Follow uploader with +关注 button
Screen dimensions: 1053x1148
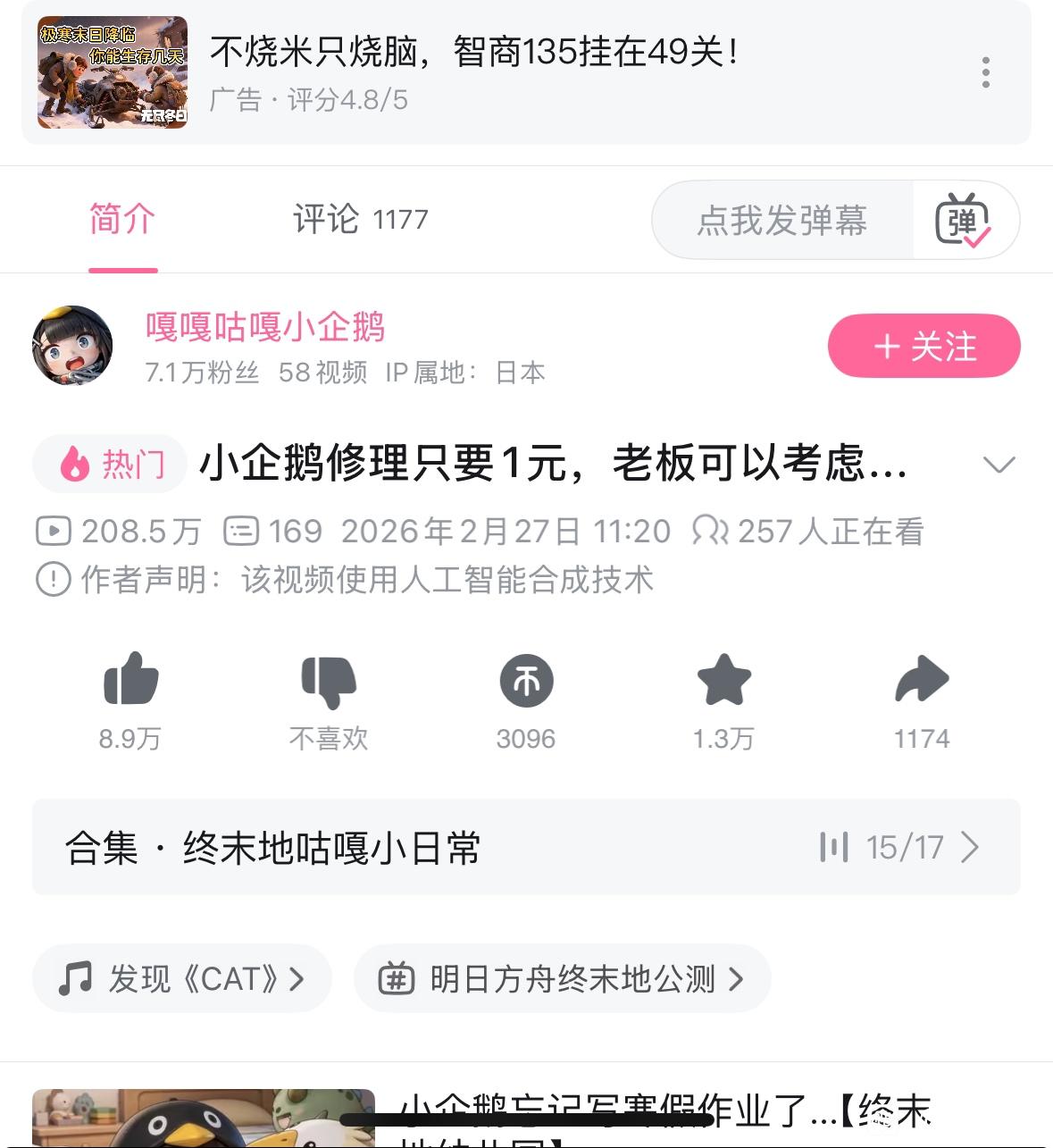pyautogui.click(x=923, y=347)
